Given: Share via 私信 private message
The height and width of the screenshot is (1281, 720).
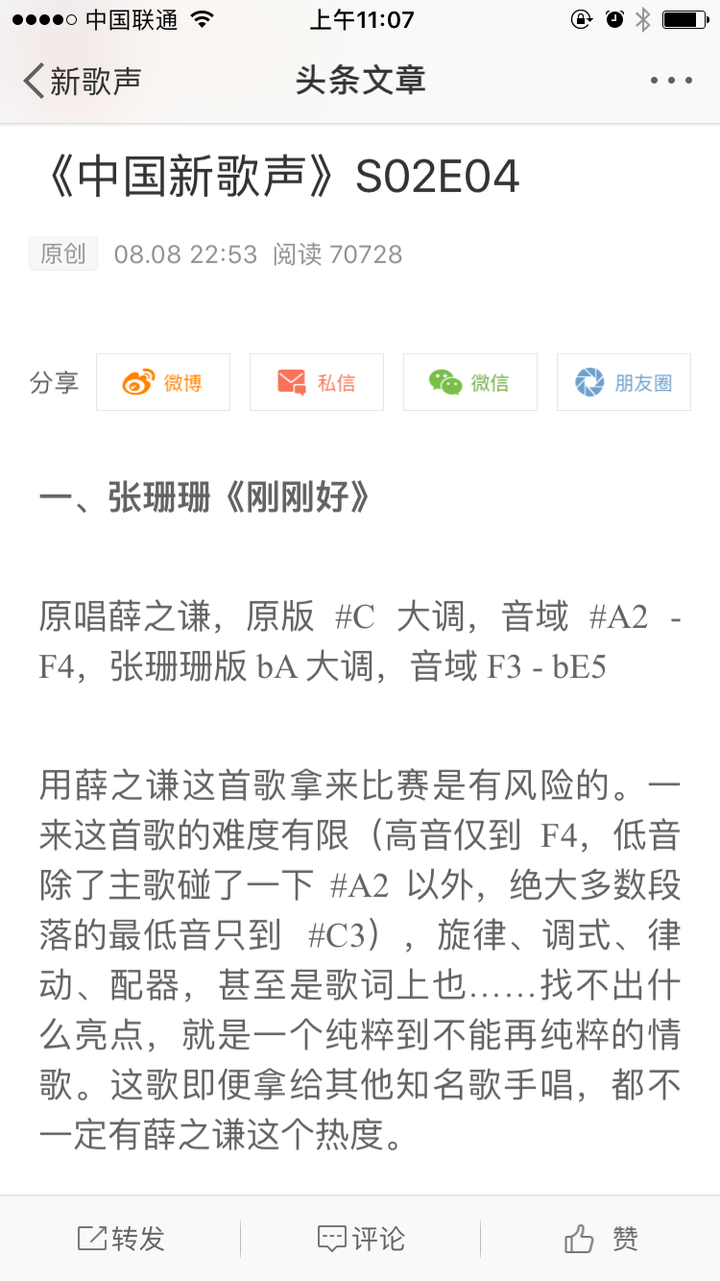Looking at the screenshot, I should point(317,382).
